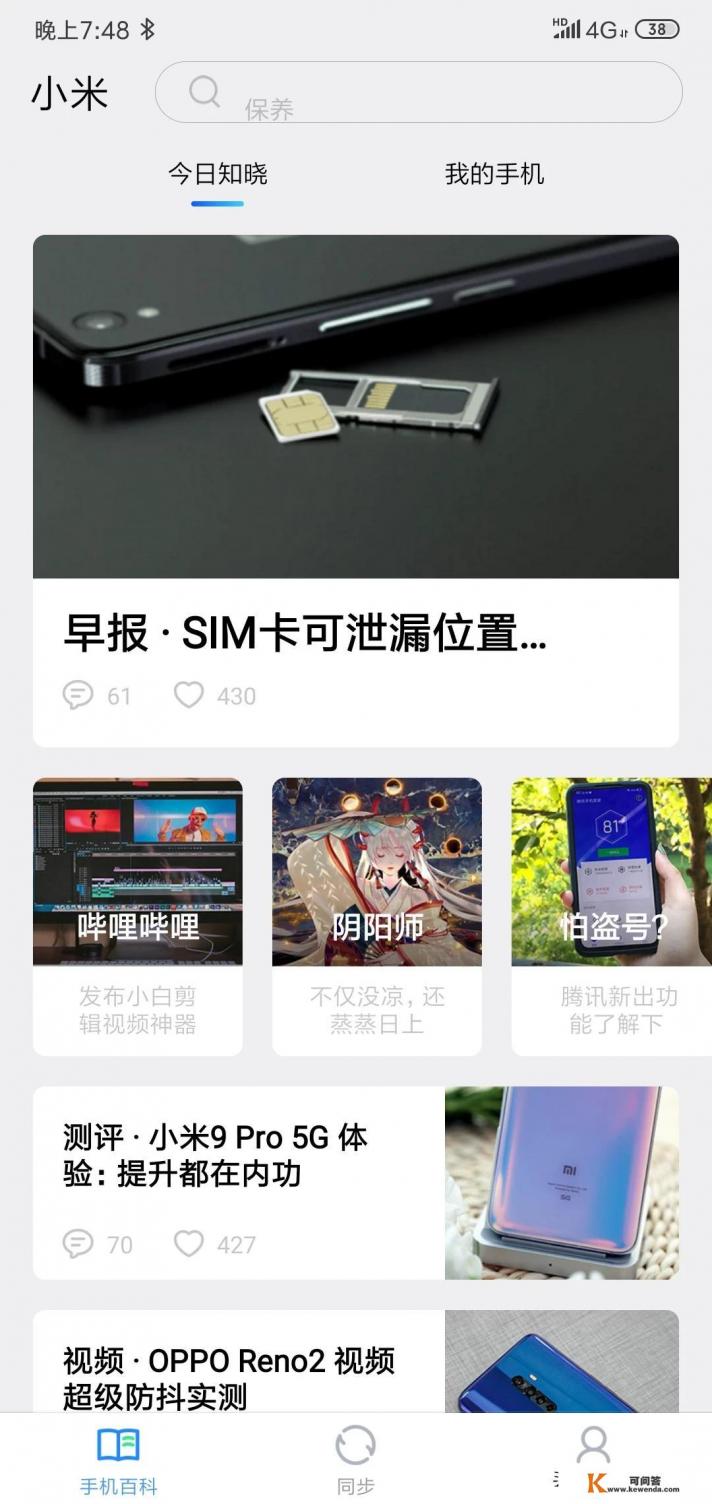Open the 阴阳师 card
The height and width of the screenshot is (1504, 712).
tap(377, 915)
